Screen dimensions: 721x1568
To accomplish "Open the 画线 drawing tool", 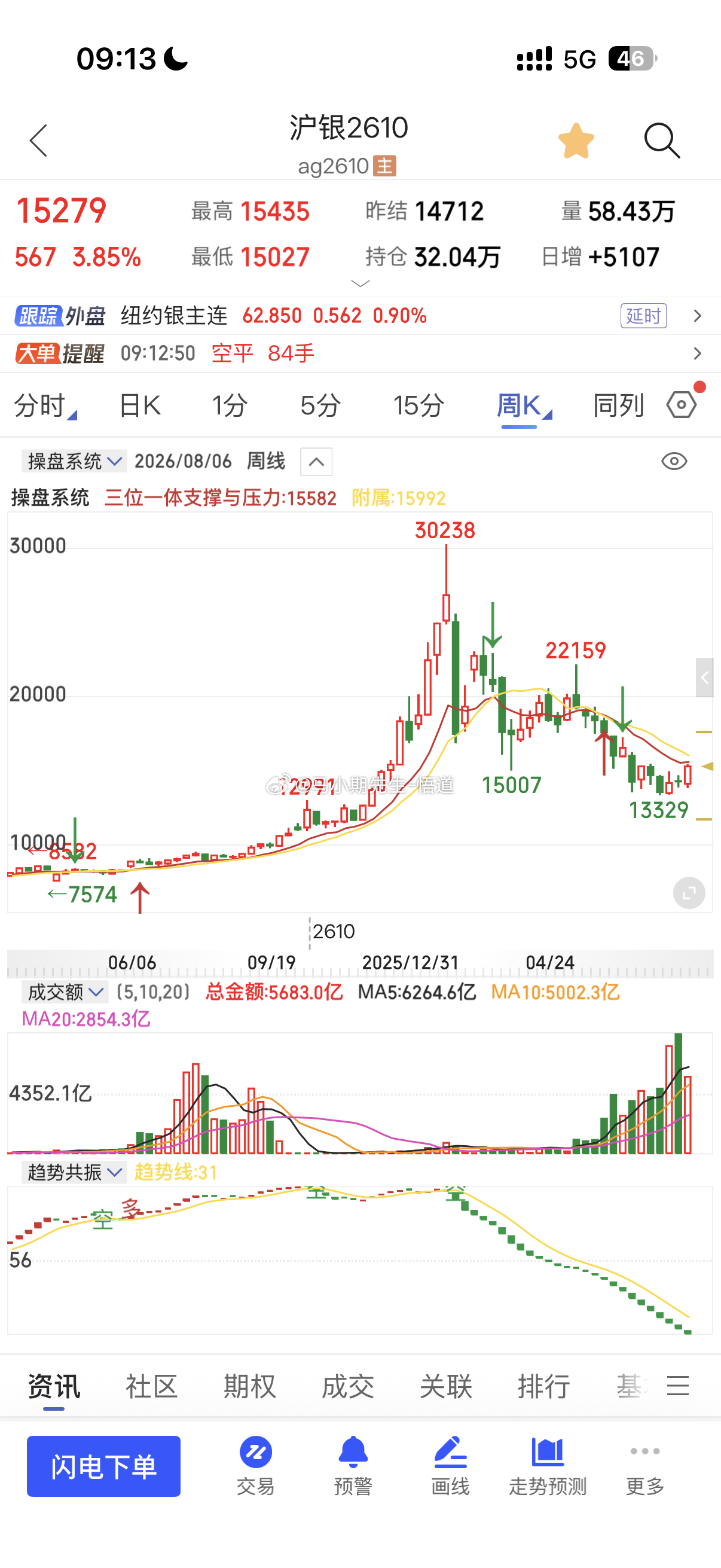I will click(450, 1466).
